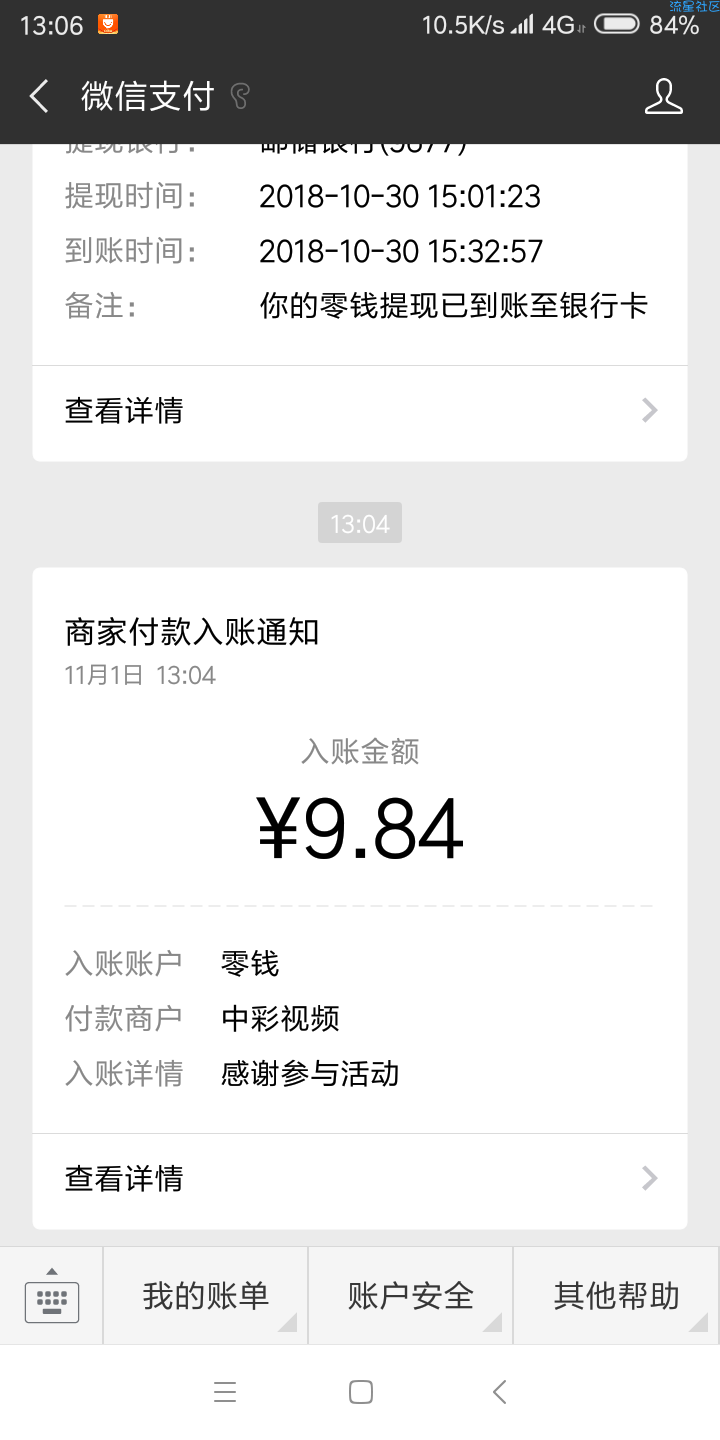Switch to keyboard input mode

point(52,1296)
